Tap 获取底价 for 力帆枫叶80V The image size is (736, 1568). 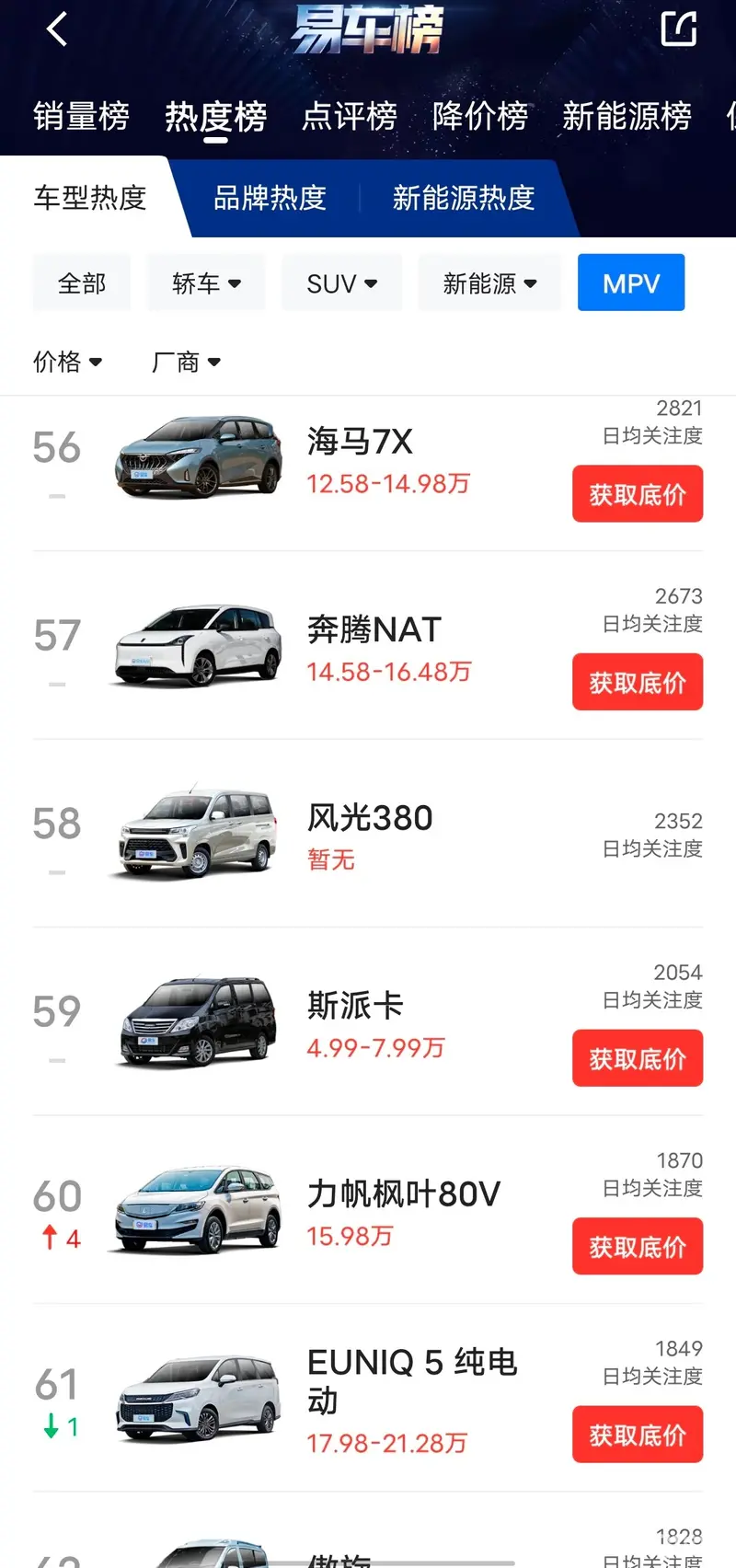[x=637, y=1247]
